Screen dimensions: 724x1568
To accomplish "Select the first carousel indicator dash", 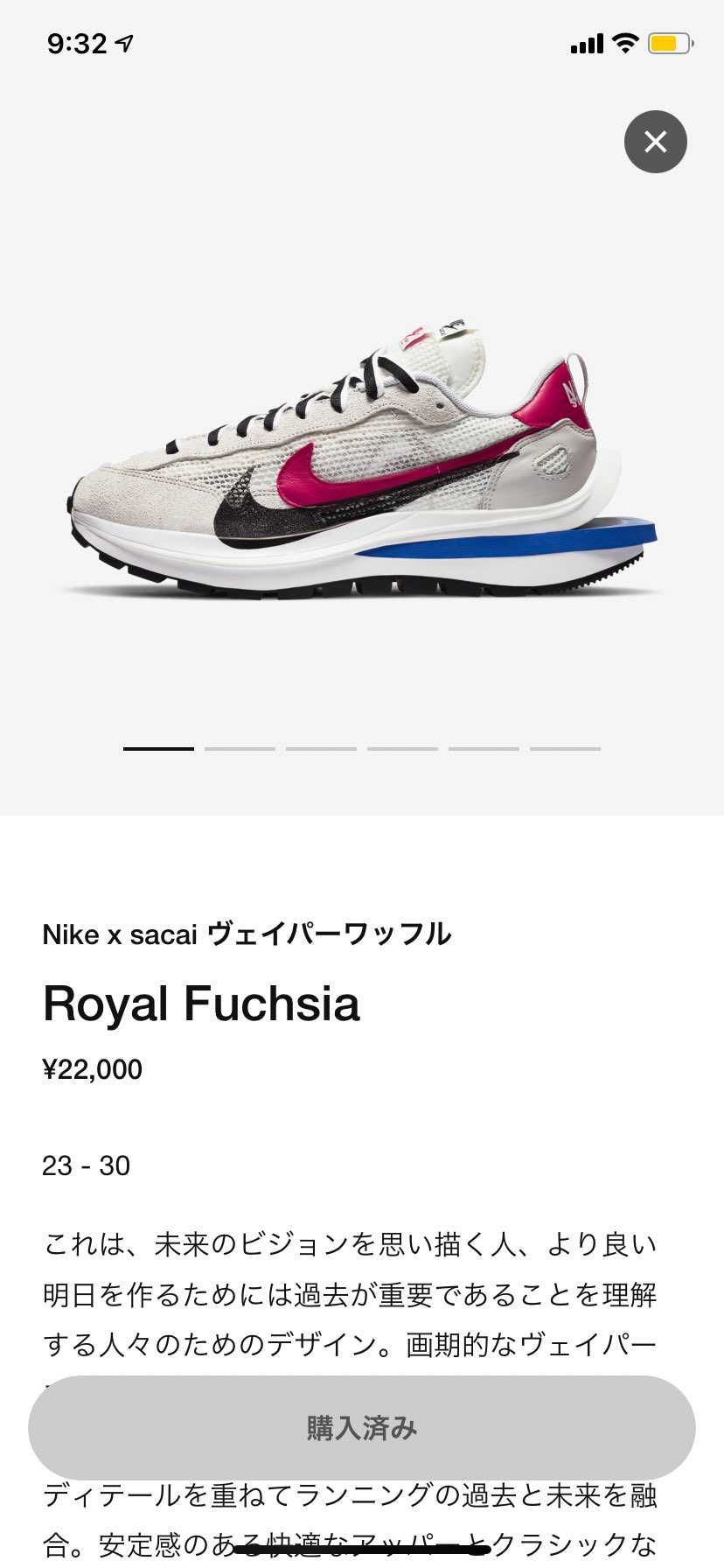I will pos(158,748).
